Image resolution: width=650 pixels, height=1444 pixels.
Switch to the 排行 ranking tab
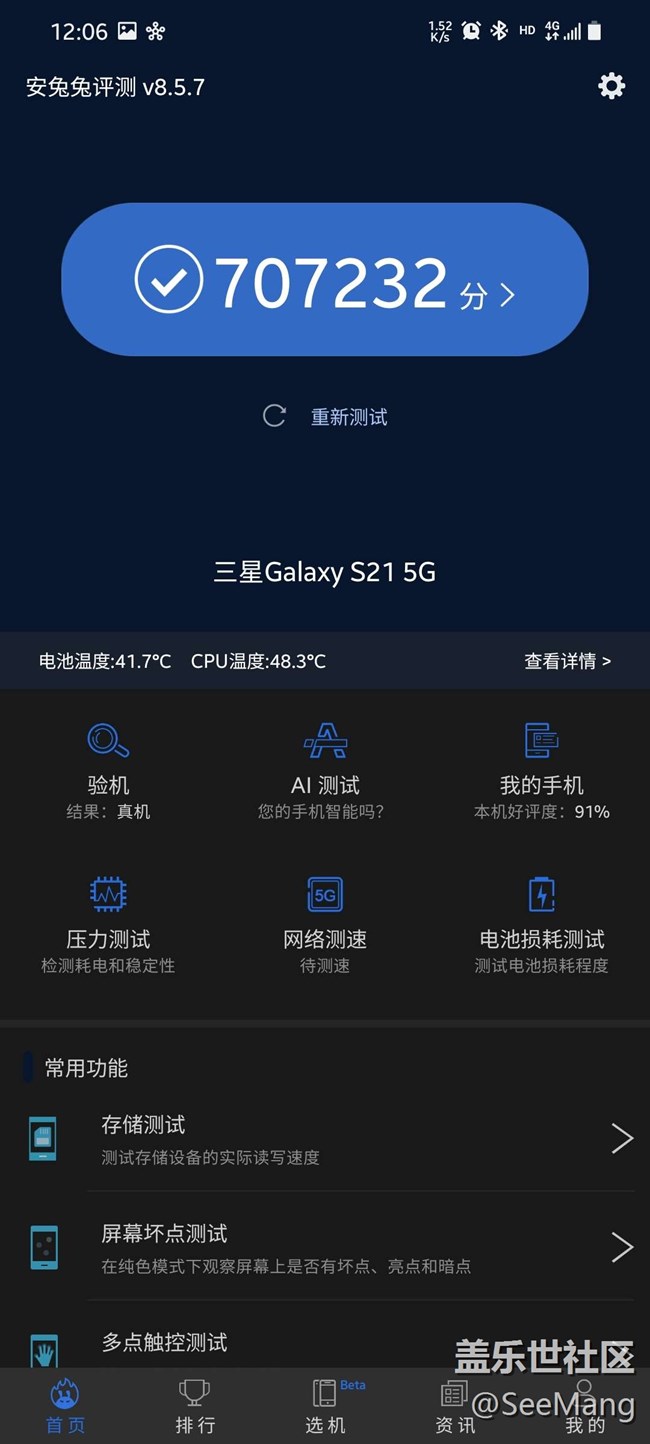click(x=195, y=1407)
